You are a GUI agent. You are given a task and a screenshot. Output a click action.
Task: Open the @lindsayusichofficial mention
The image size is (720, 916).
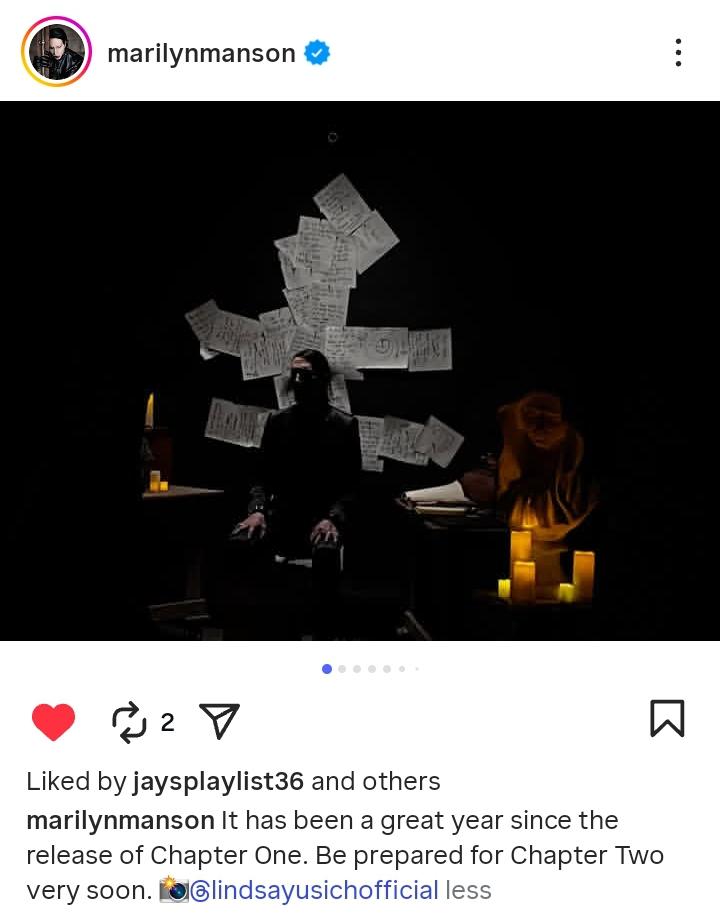(313, 890)
